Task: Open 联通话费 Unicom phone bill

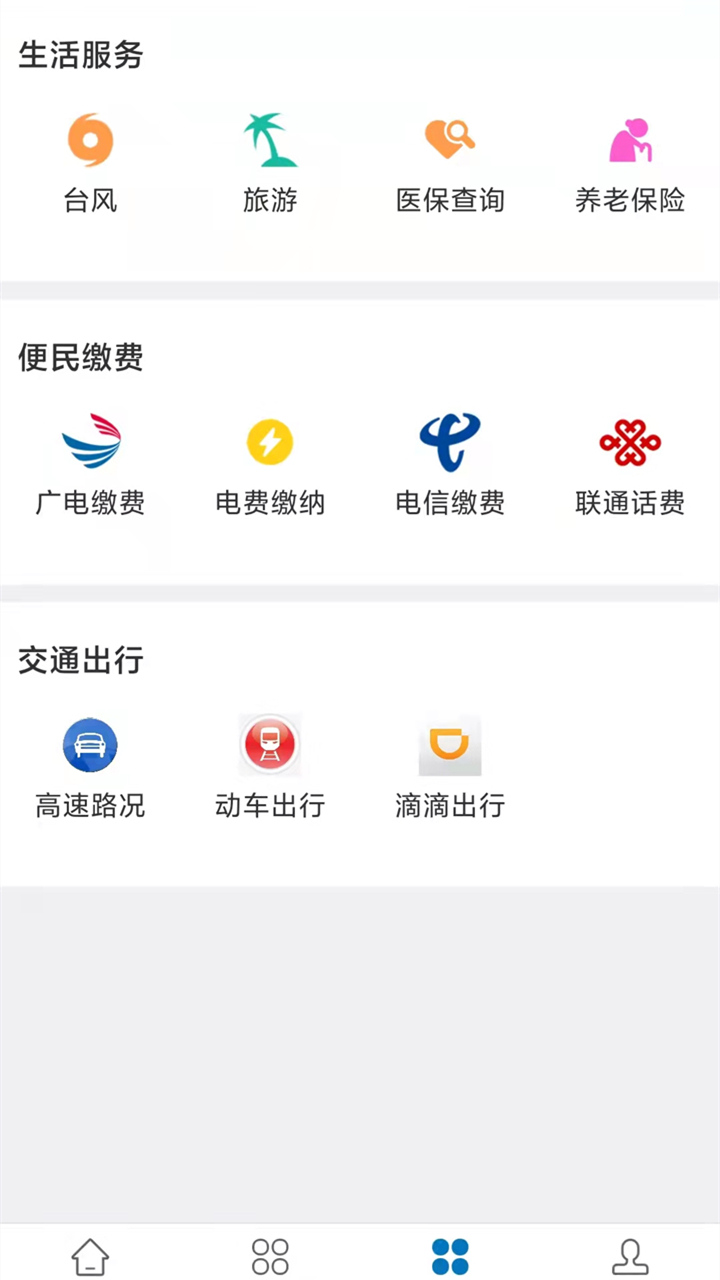Action: (630, 465)
